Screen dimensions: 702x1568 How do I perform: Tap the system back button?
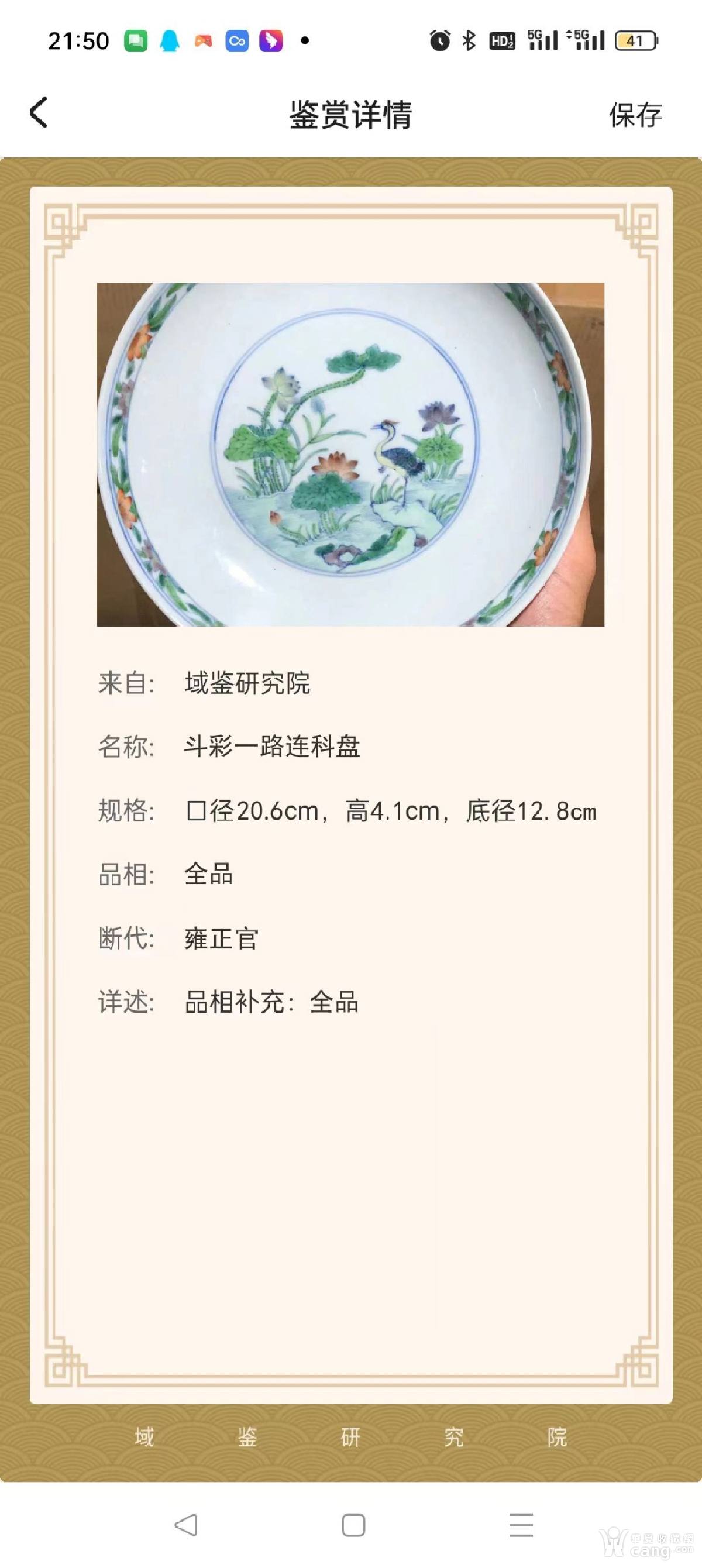pyautogui.click(x=185, y=1525)
